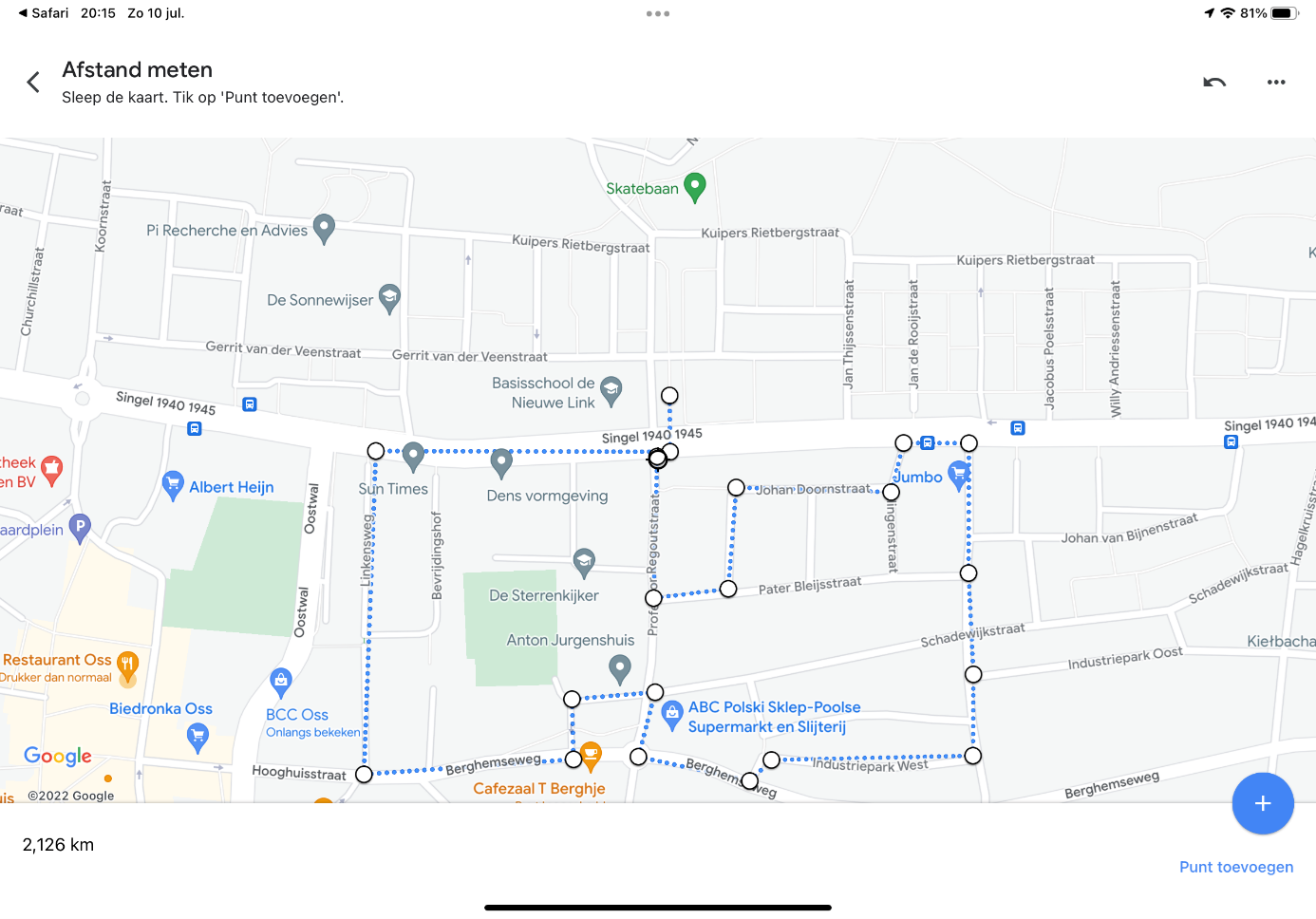Open Pi Recherche en Advies pin
Screen dimensions: 1316x919
click(324, 228)
